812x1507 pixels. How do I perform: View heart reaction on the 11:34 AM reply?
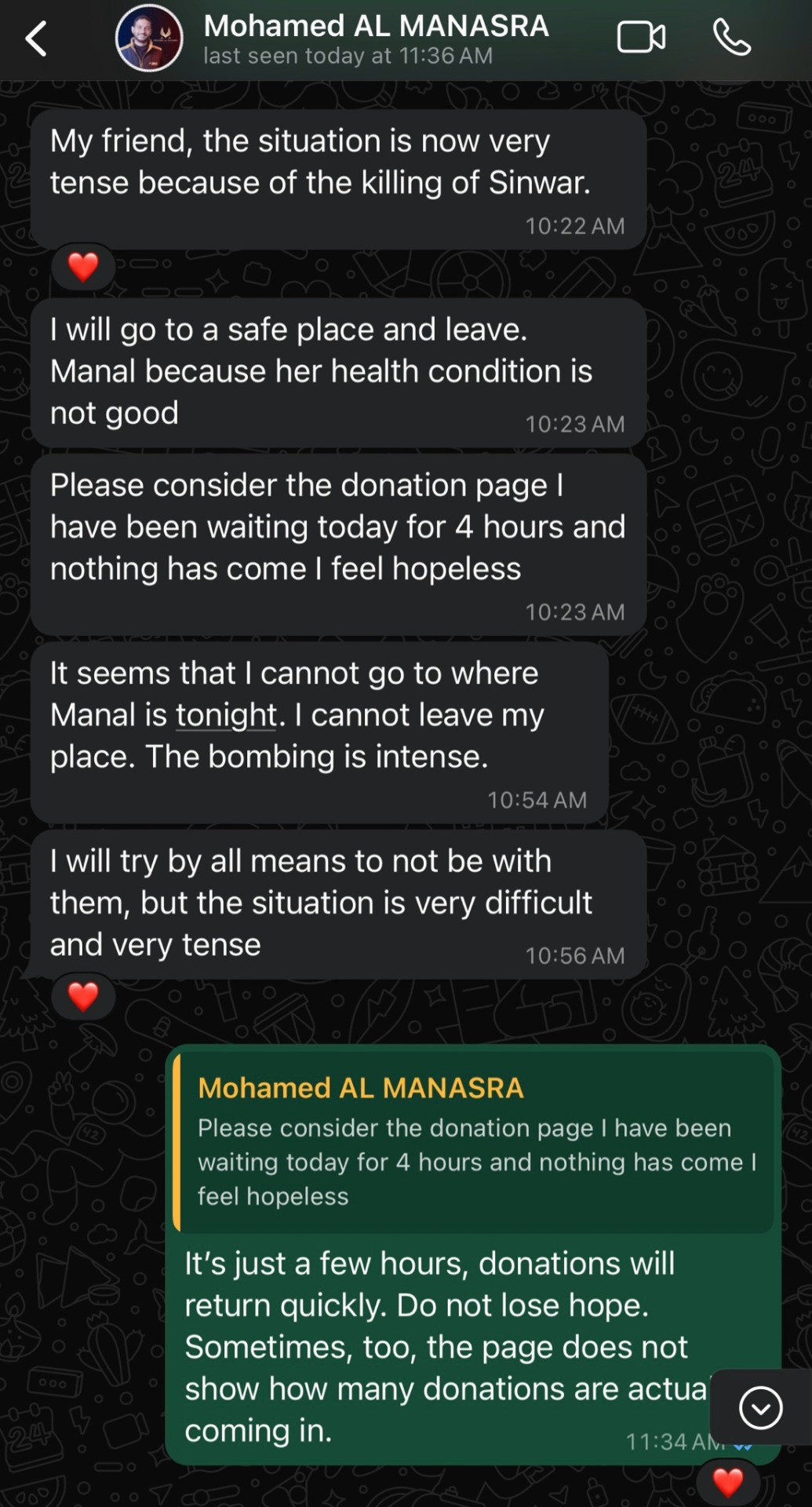(x=727, y=1482)
